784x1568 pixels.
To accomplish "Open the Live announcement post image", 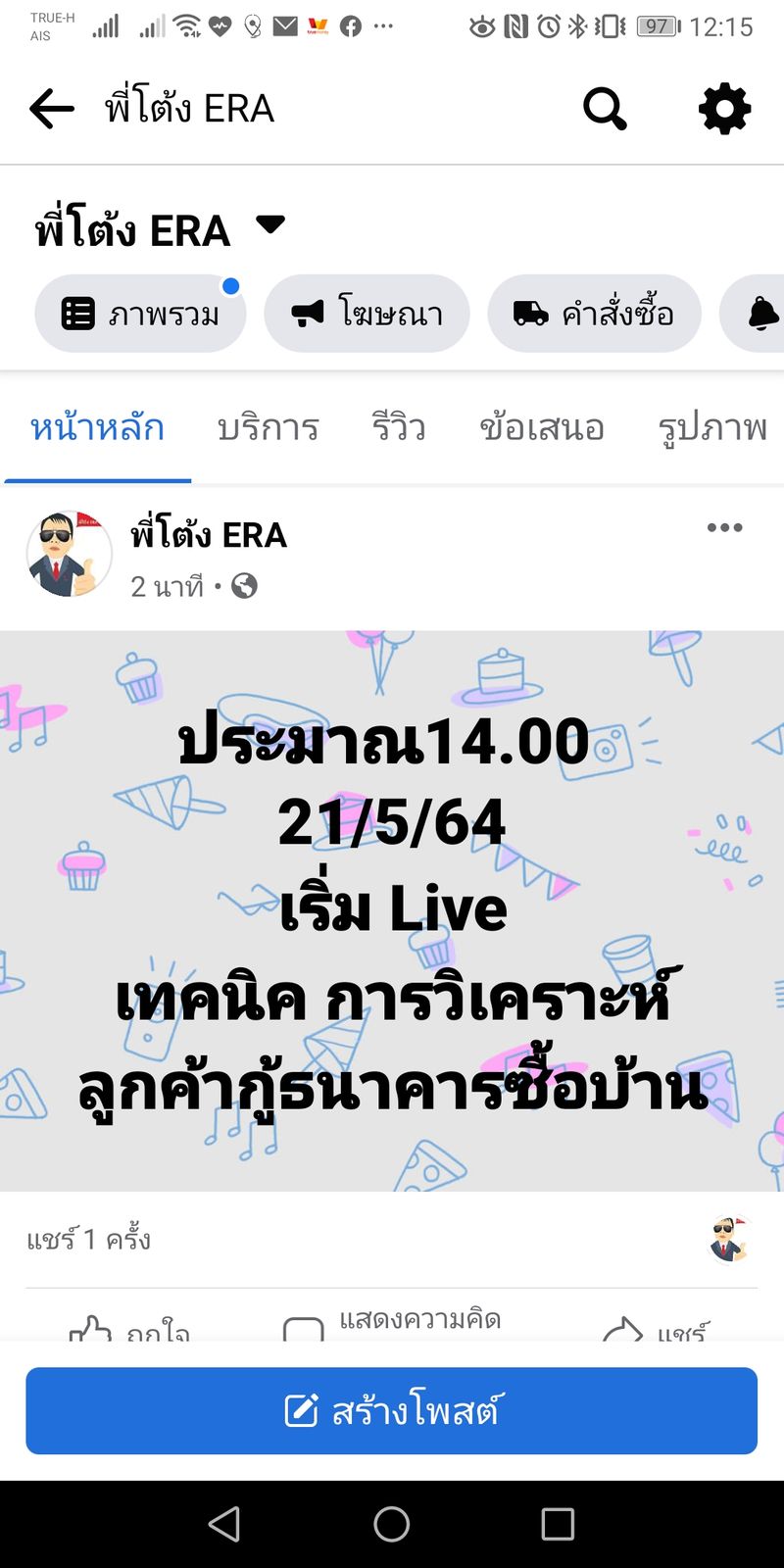I will [x=392, y=906].
